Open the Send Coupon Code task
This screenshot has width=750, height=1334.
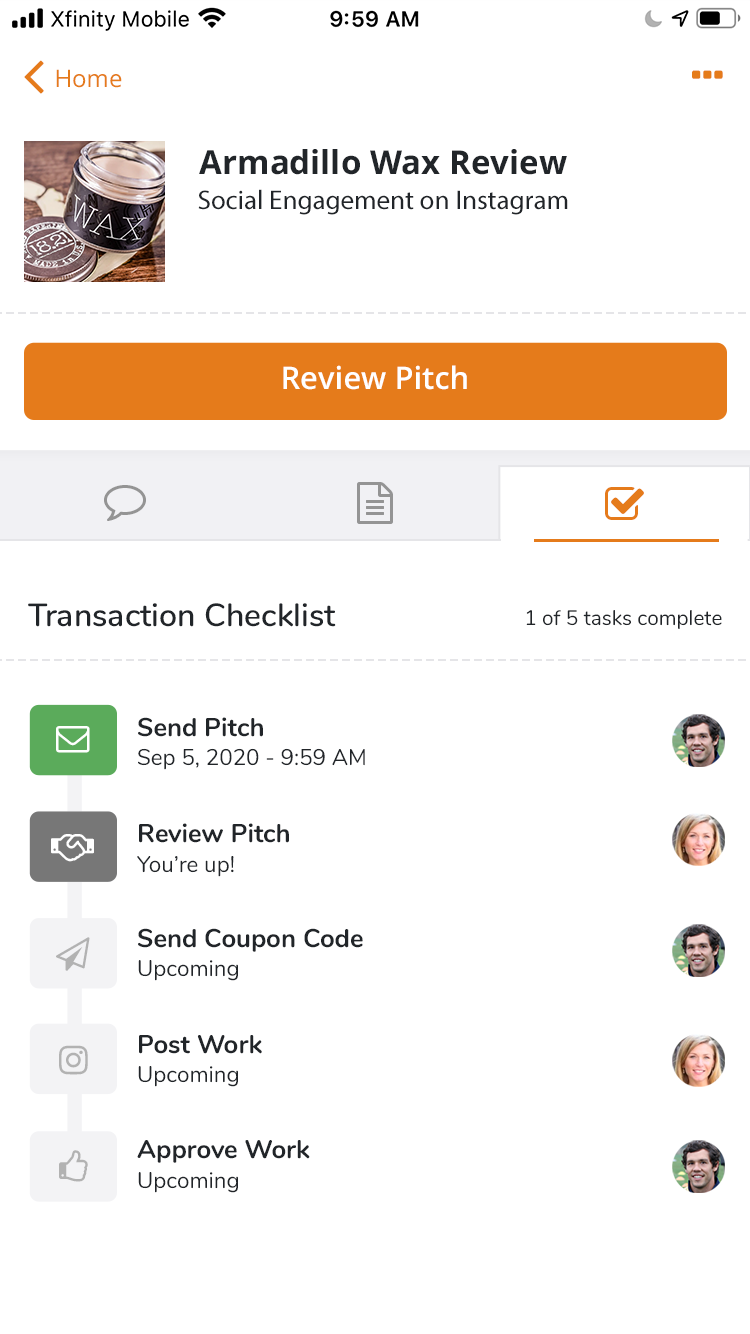tap(375, 952)
